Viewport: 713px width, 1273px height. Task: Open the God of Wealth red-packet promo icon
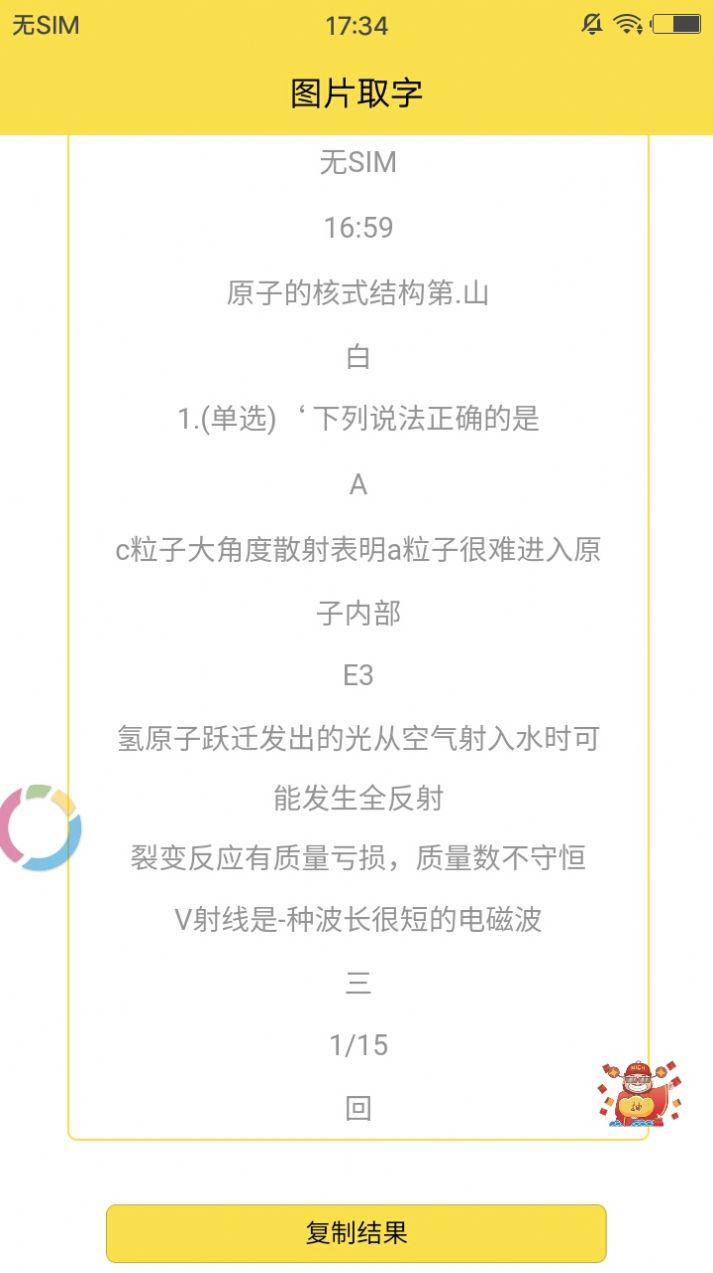coord(639,1094)
